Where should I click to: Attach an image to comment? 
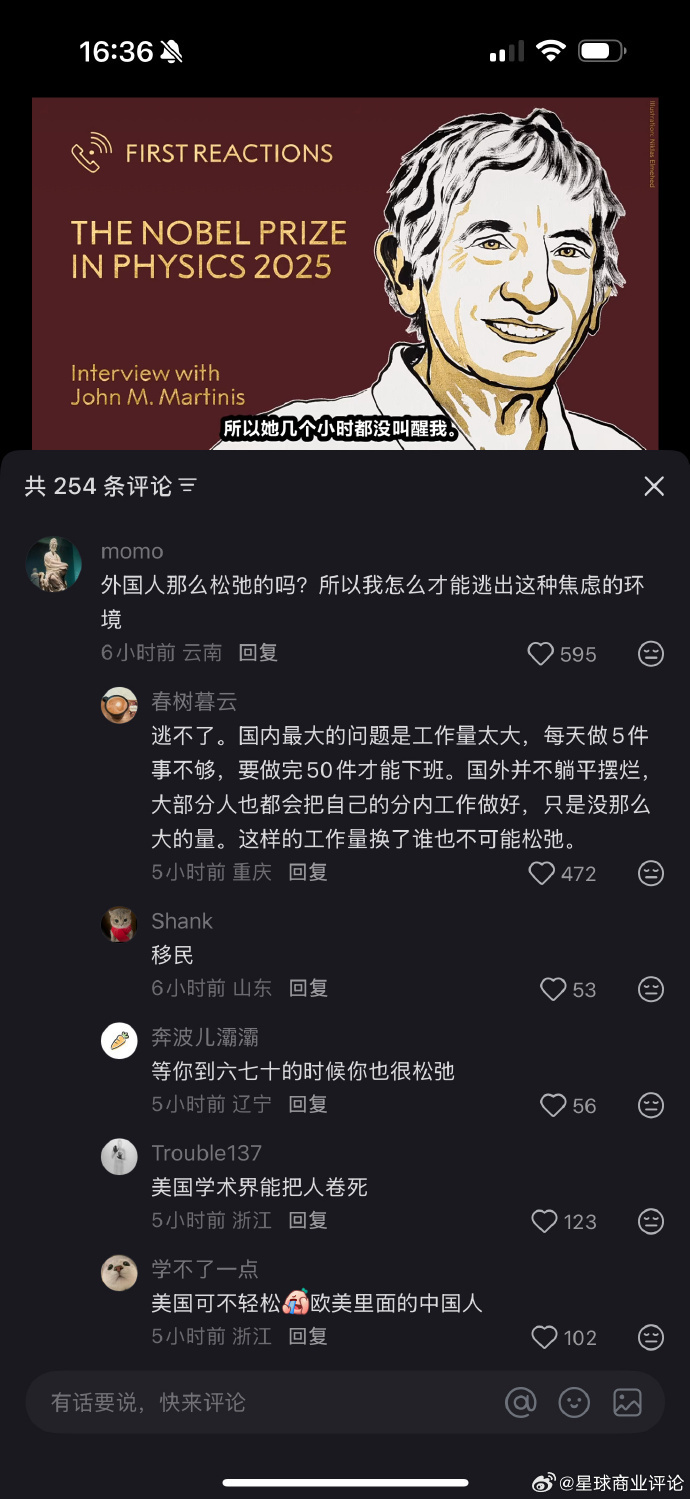click(627, 1402)
